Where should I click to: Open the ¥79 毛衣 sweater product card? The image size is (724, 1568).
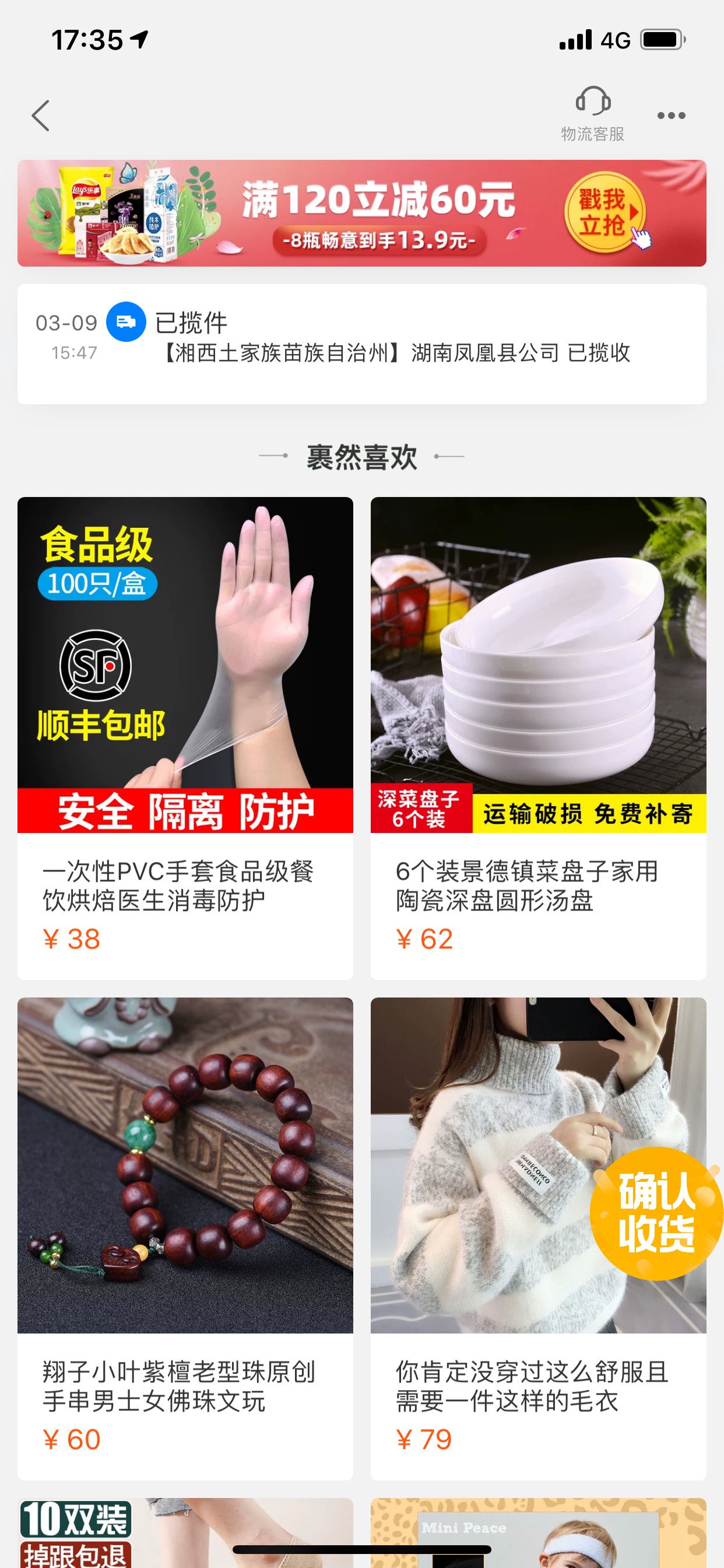click(x=487, y=1237)
